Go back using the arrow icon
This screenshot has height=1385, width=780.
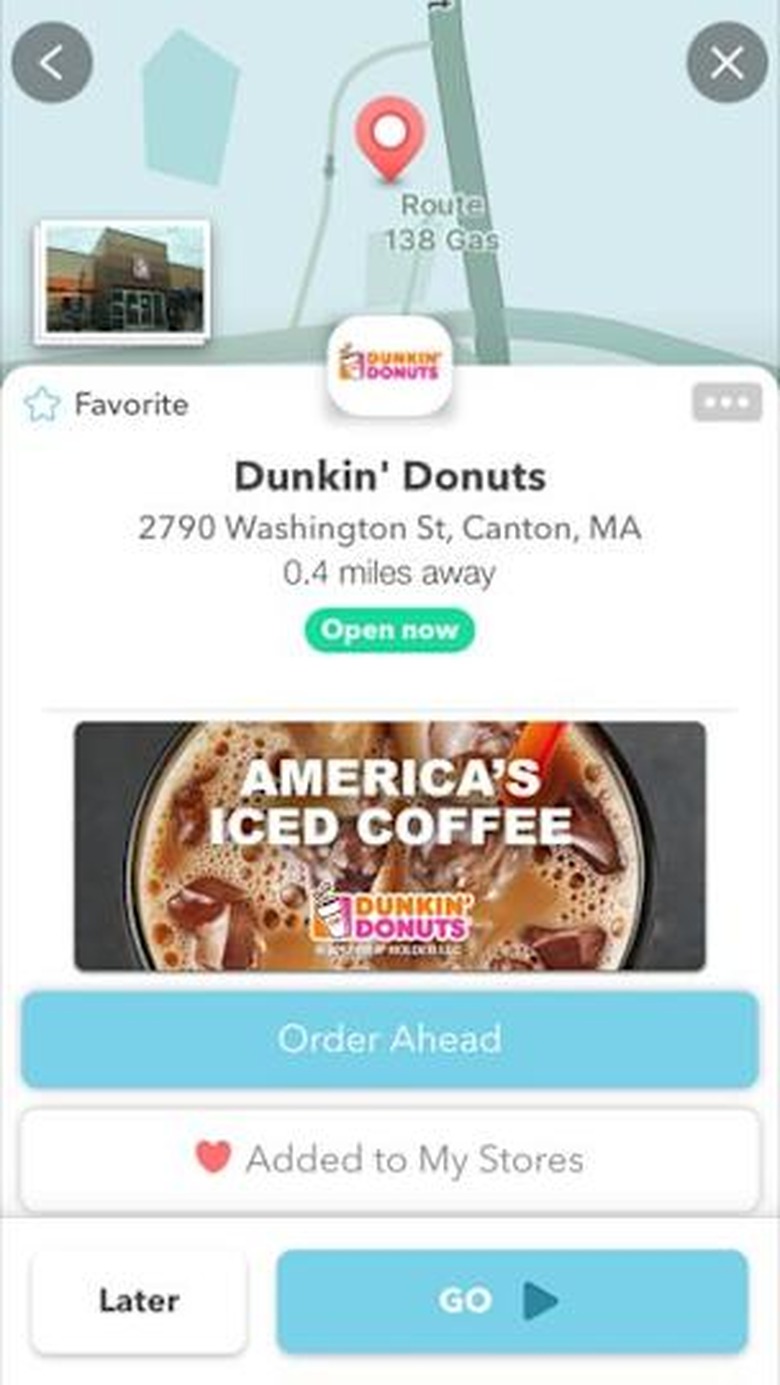click(x=52, y=63)
